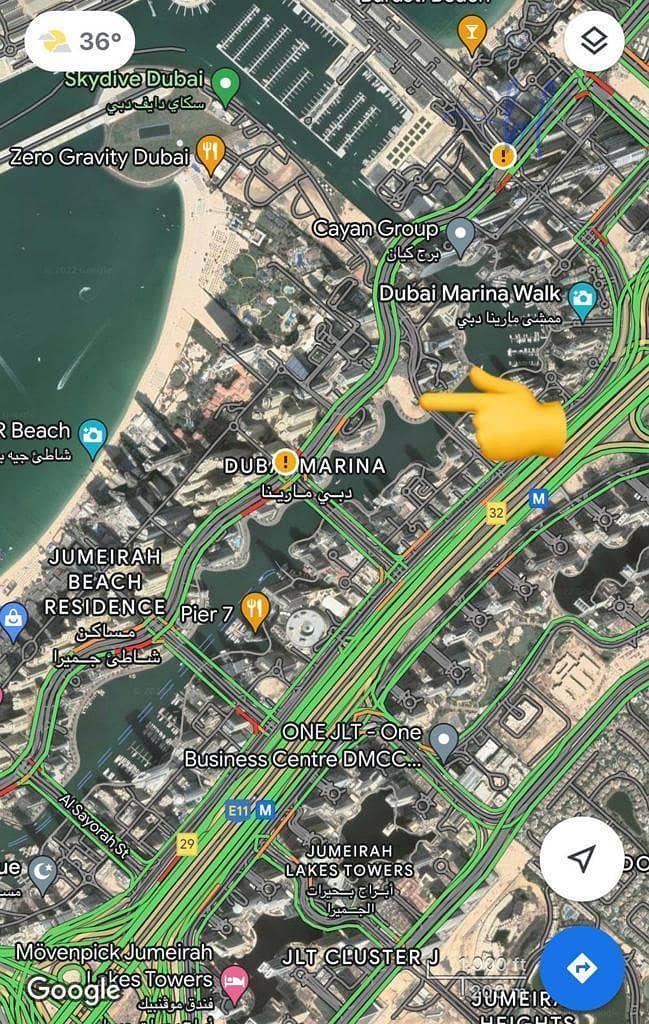Image resolution: width=649 pixels, height=1024 pixels.
Task: Open the Zero Gravity Dubai restaurant pin
Action: pos(211,154)
